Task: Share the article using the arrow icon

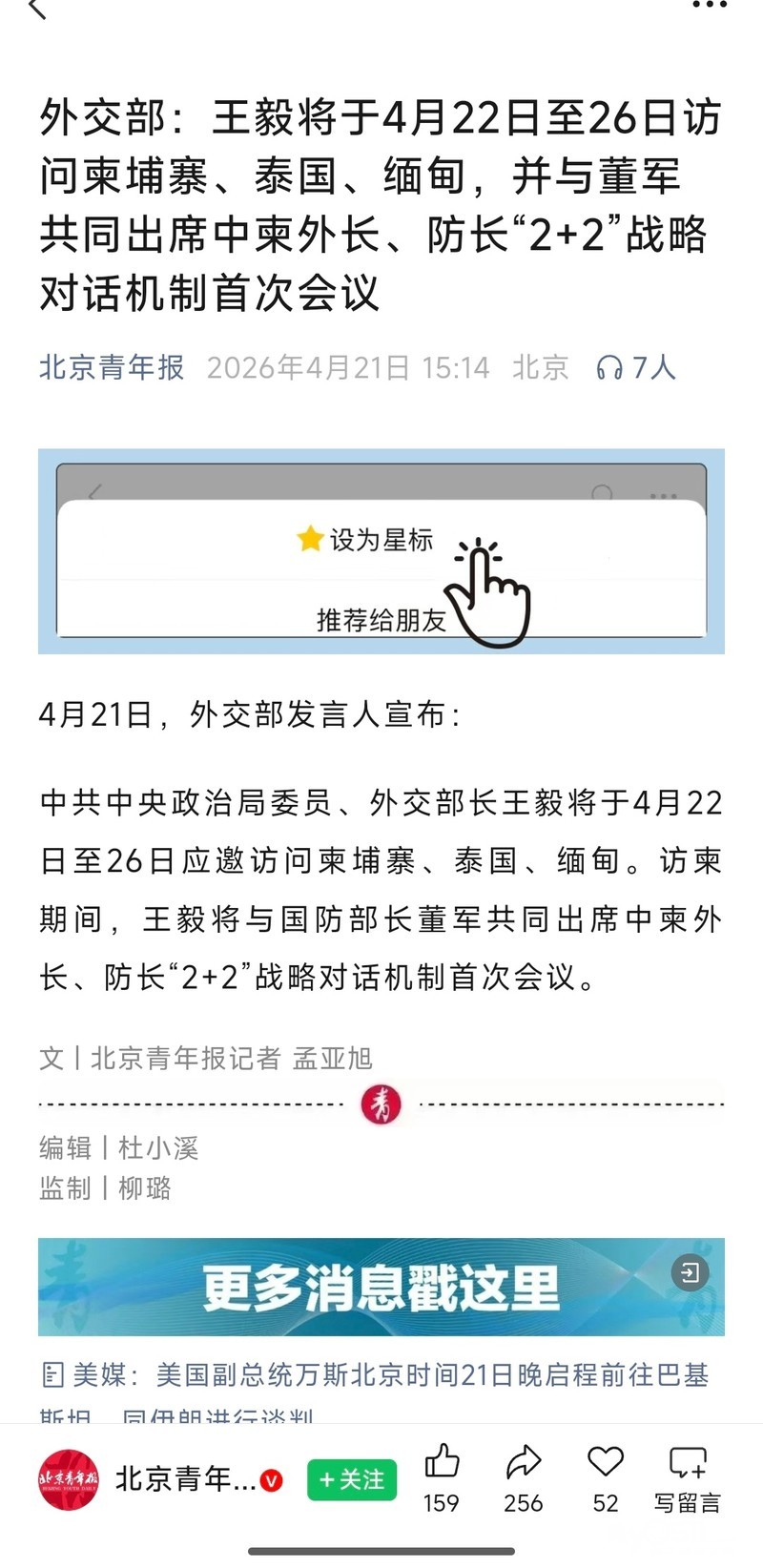Action: (524, 1462)
